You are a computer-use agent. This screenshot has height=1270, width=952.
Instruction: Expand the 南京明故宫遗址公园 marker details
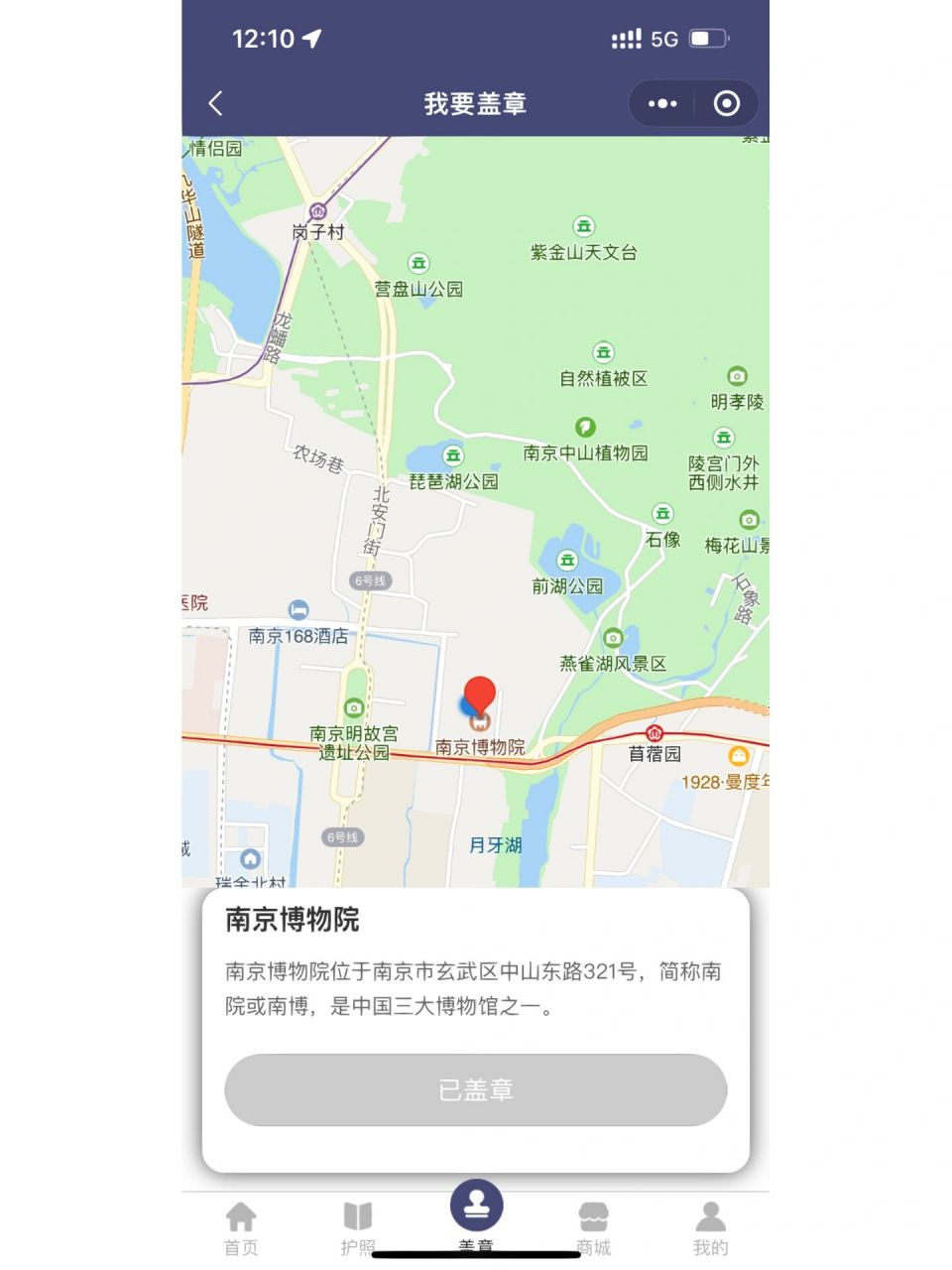[353, 708]
